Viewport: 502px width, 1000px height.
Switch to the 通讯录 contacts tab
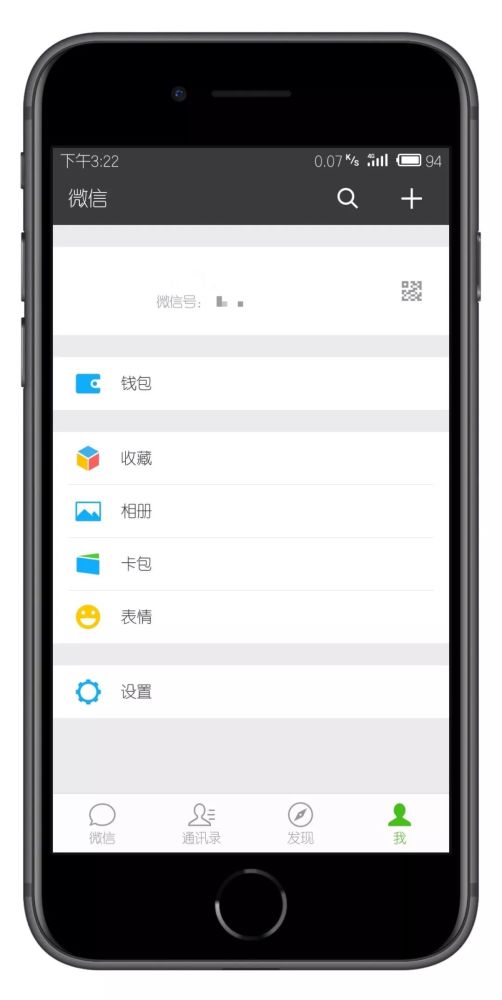[201, 823]
